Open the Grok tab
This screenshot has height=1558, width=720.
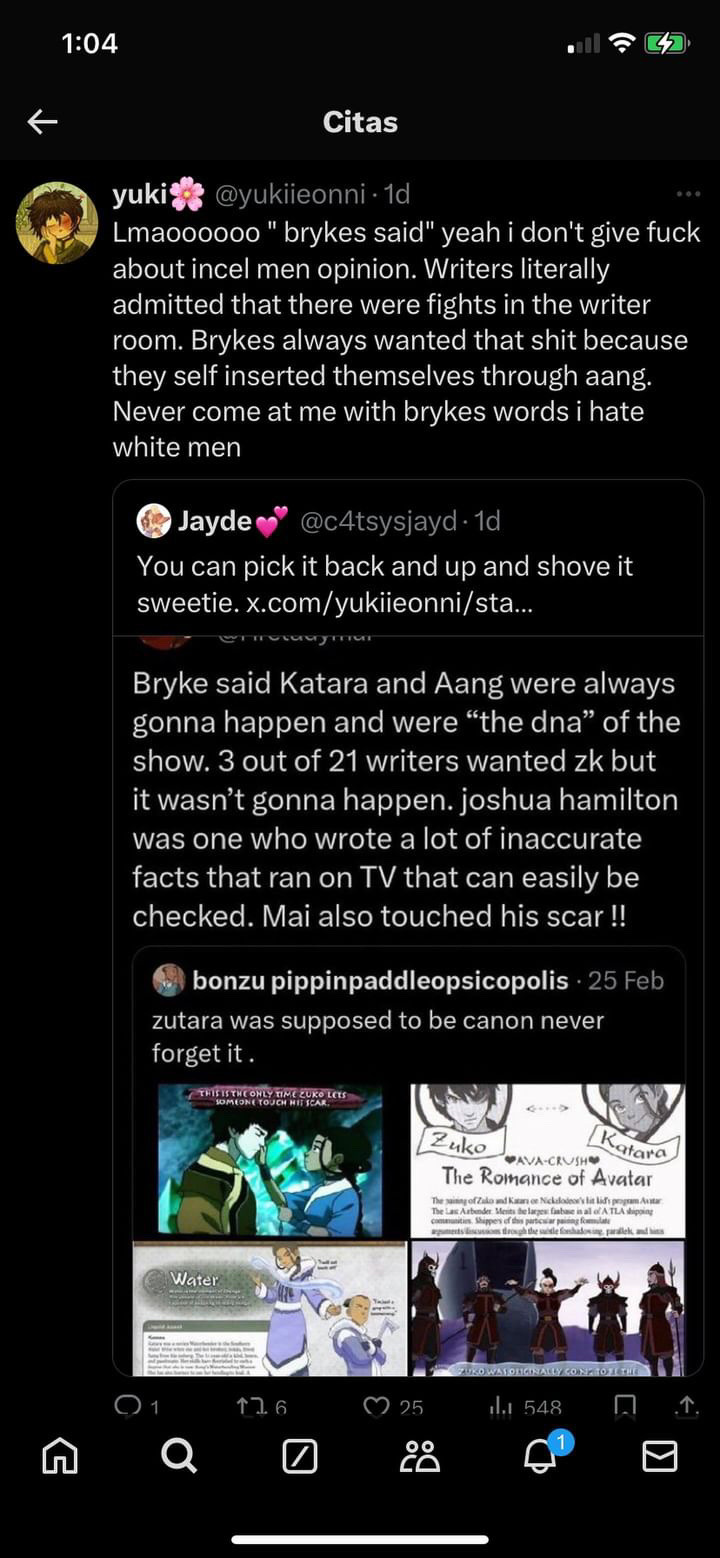coord(300,1457)
